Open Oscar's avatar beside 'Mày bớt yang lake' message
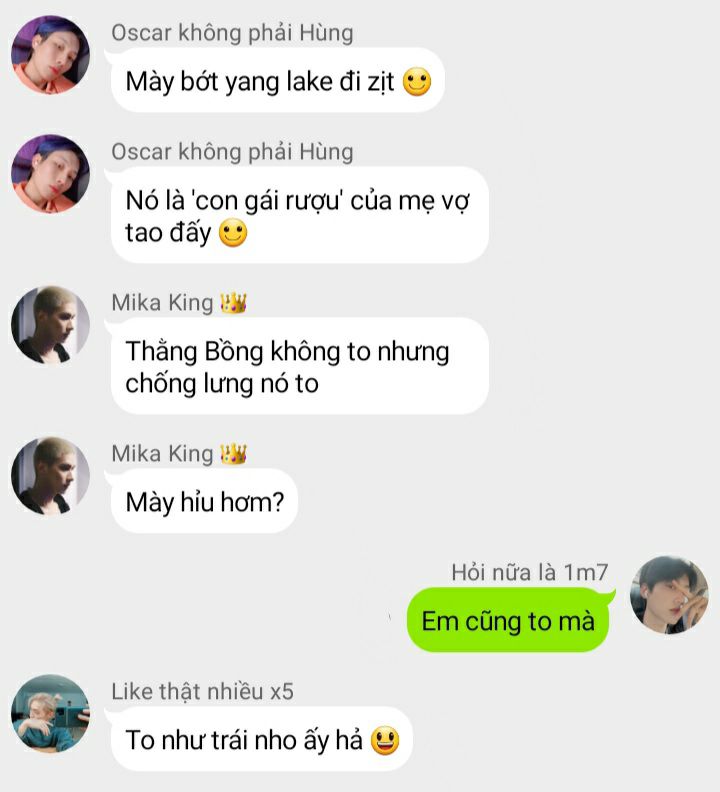This screenshot has width=720, height=792. coord(50,55)
